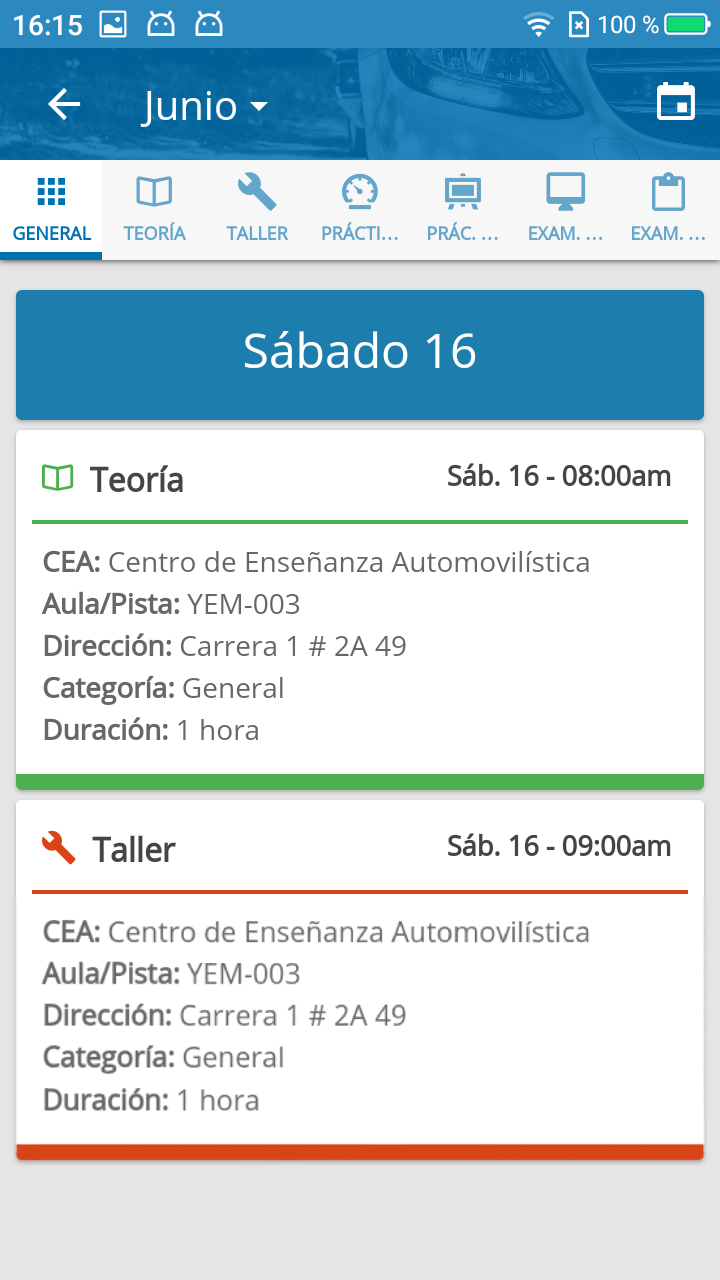The width and height of the screenshot is (720, 1280).
Task: Click the green book icon next to Teoría
Action: (x=58, y=478)
